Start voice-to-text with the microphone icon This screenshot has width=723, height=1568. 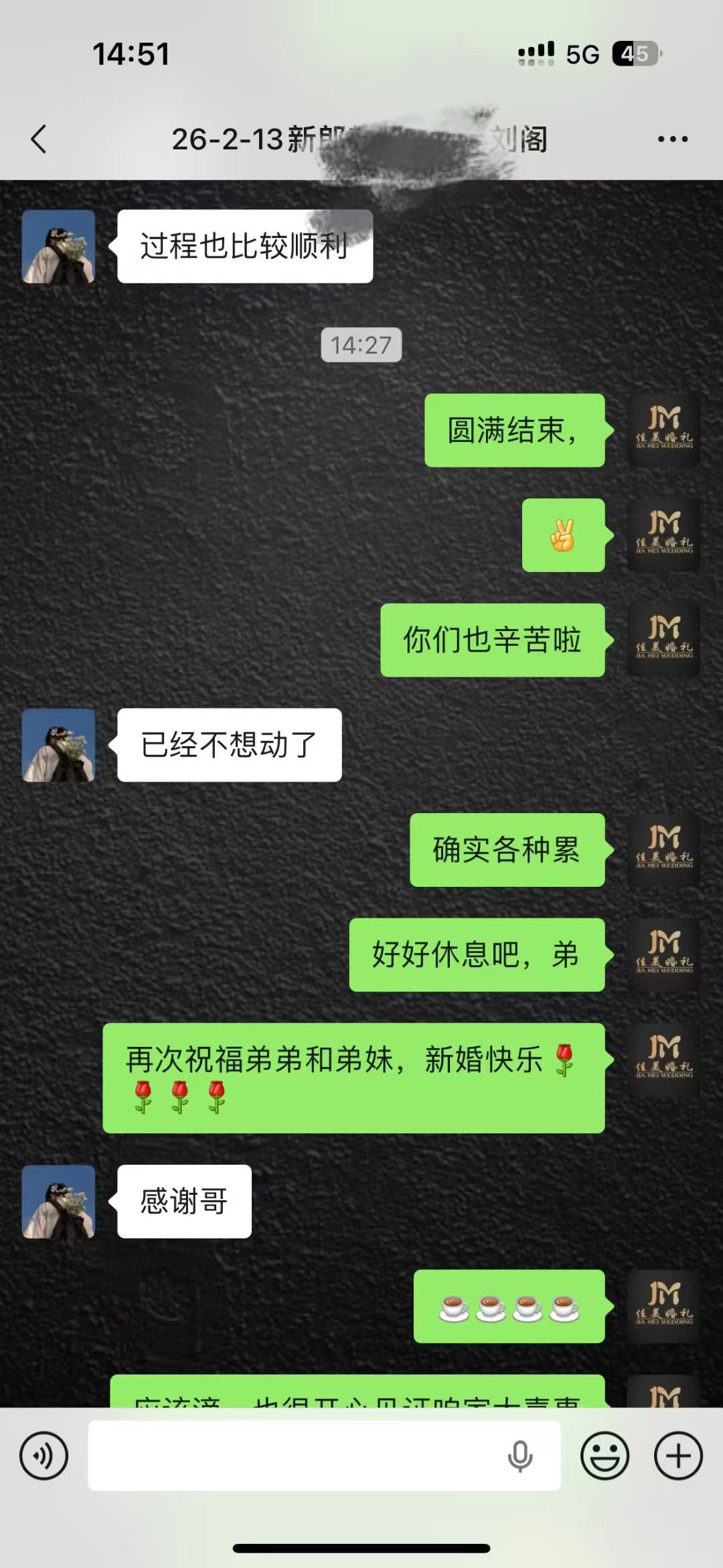(x=519, y=1455)
